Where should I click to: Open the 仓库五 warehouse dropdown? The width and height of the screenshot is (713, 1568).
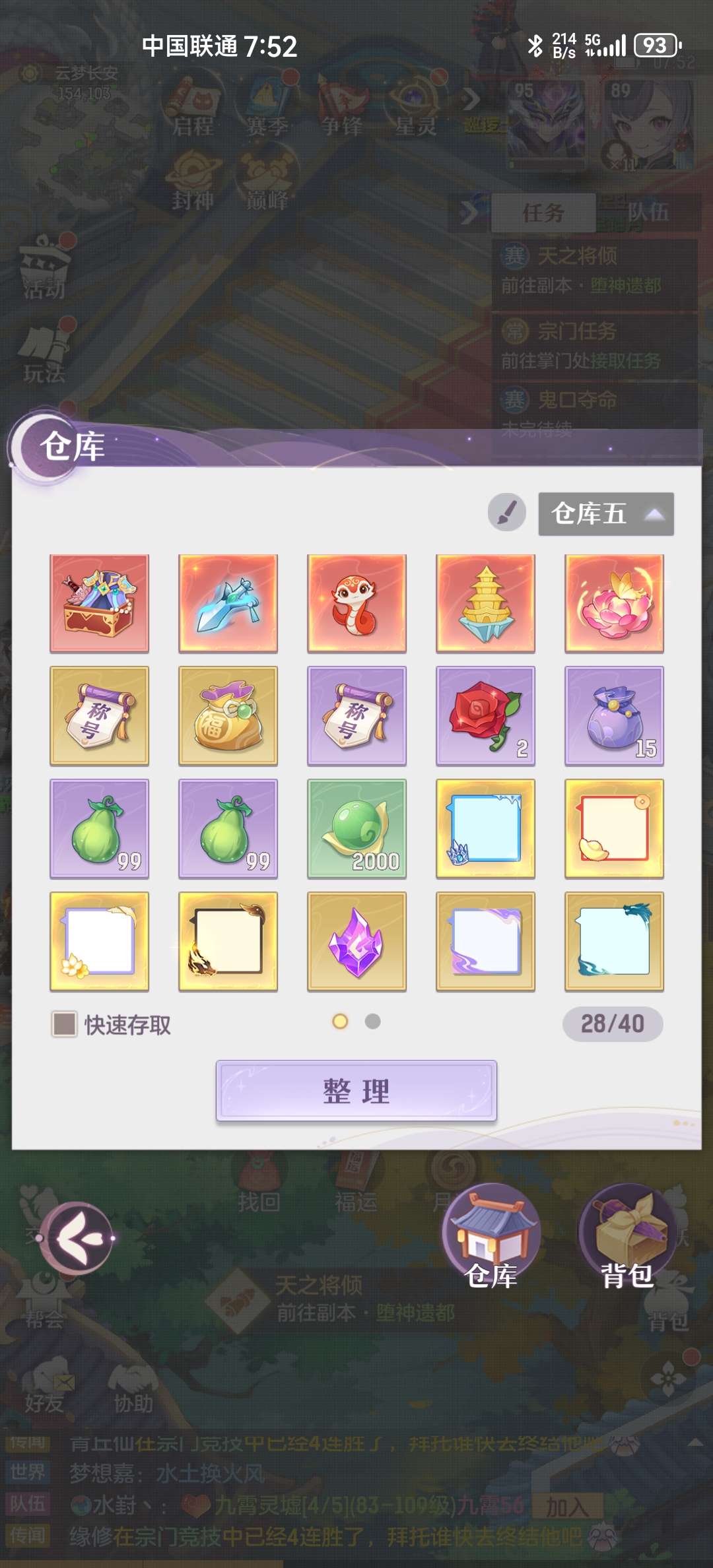pos(606,513)
